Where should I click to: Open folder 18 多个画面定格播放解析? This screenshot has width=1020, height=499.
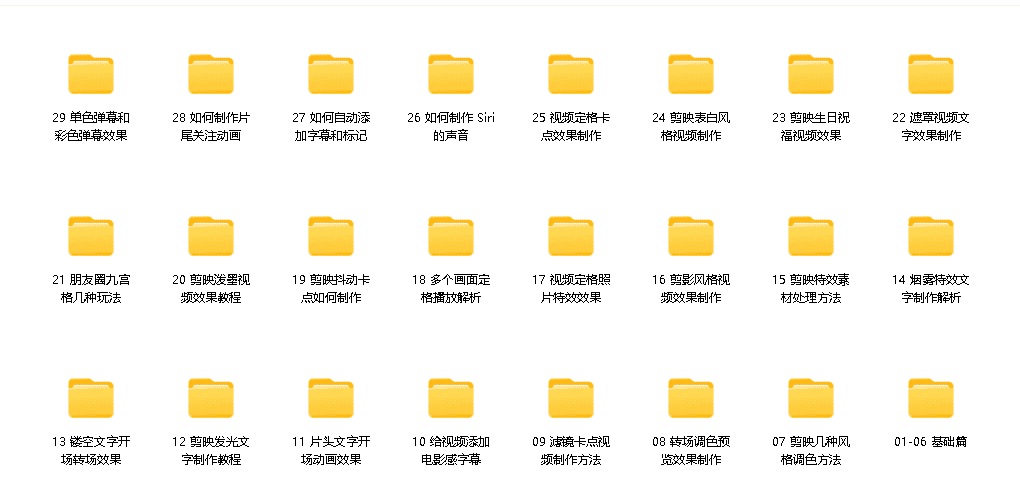(451, 237)
